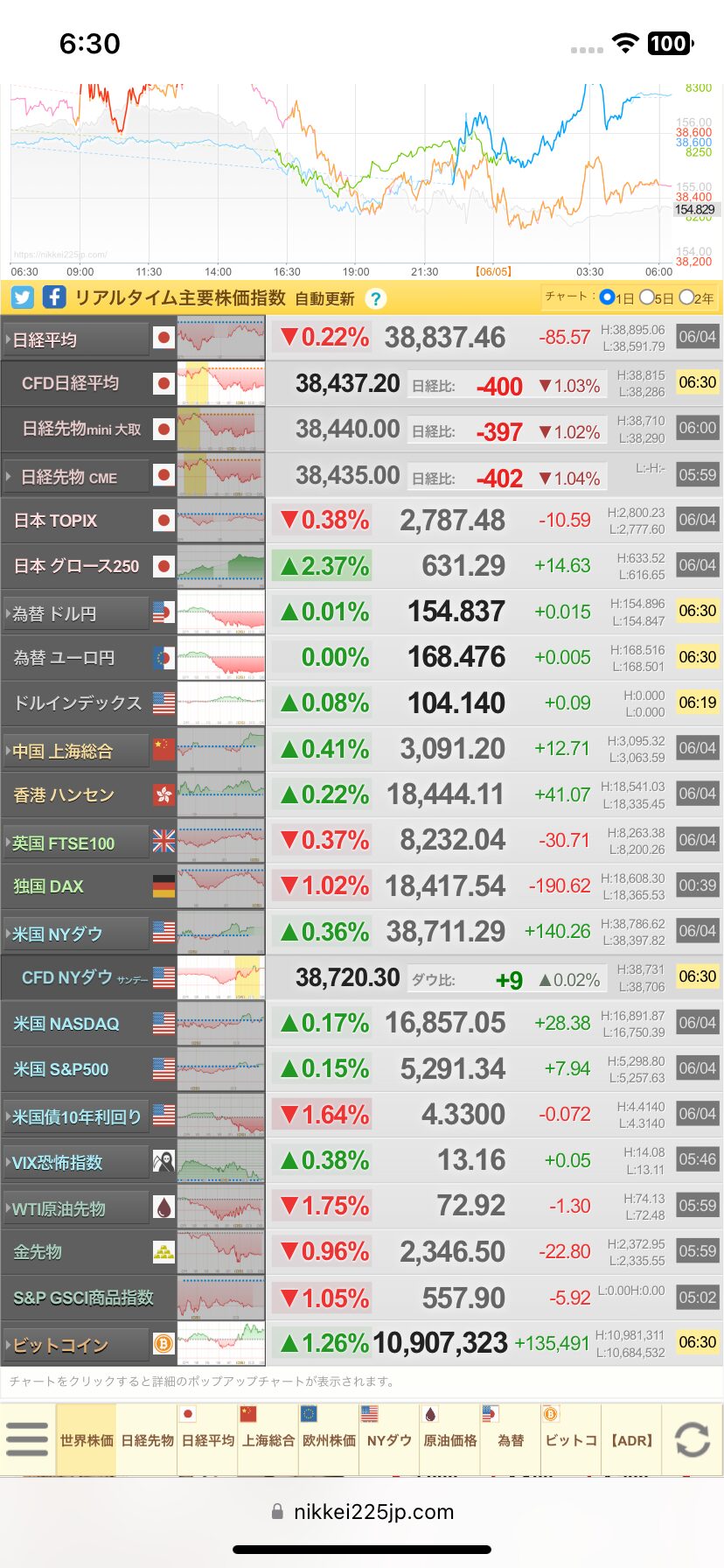Select the 2年 chart range

pos(696,297)
